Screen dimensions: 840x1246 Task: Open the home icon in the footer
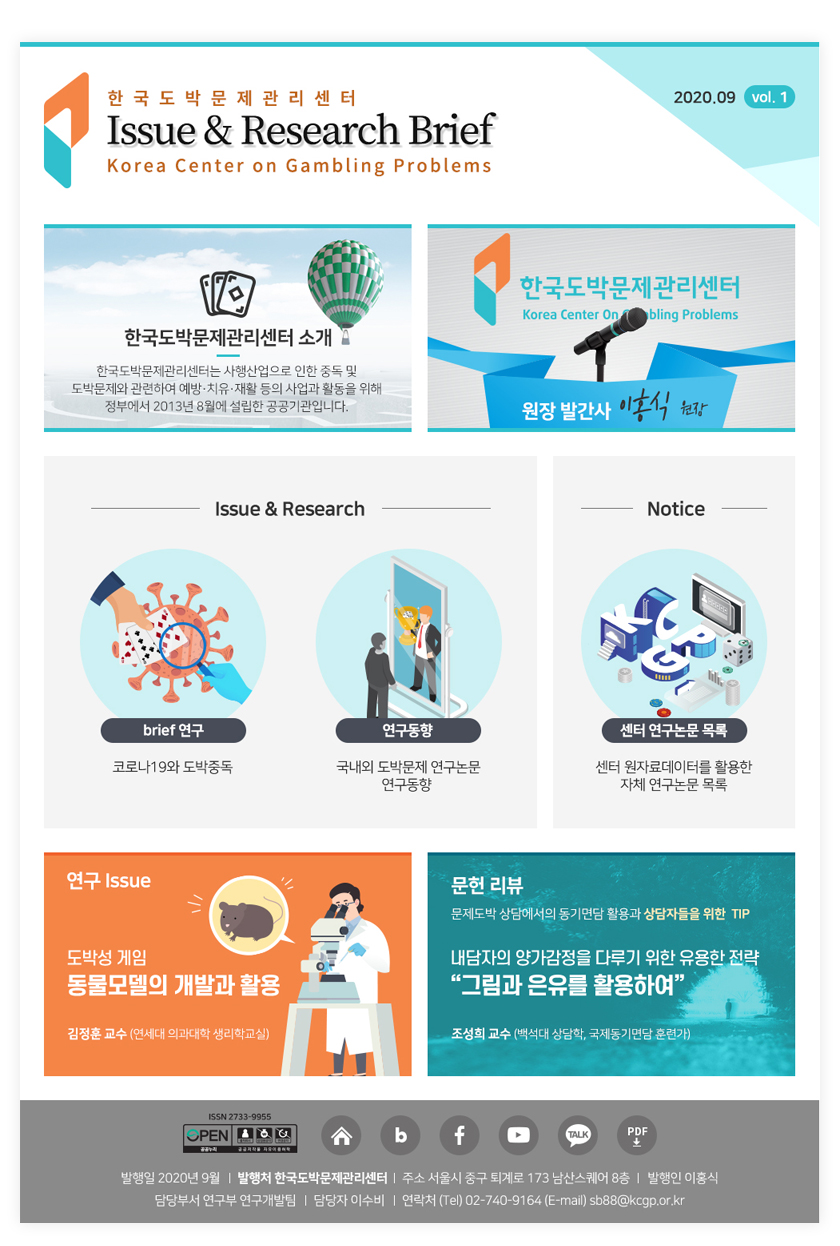341,1135
